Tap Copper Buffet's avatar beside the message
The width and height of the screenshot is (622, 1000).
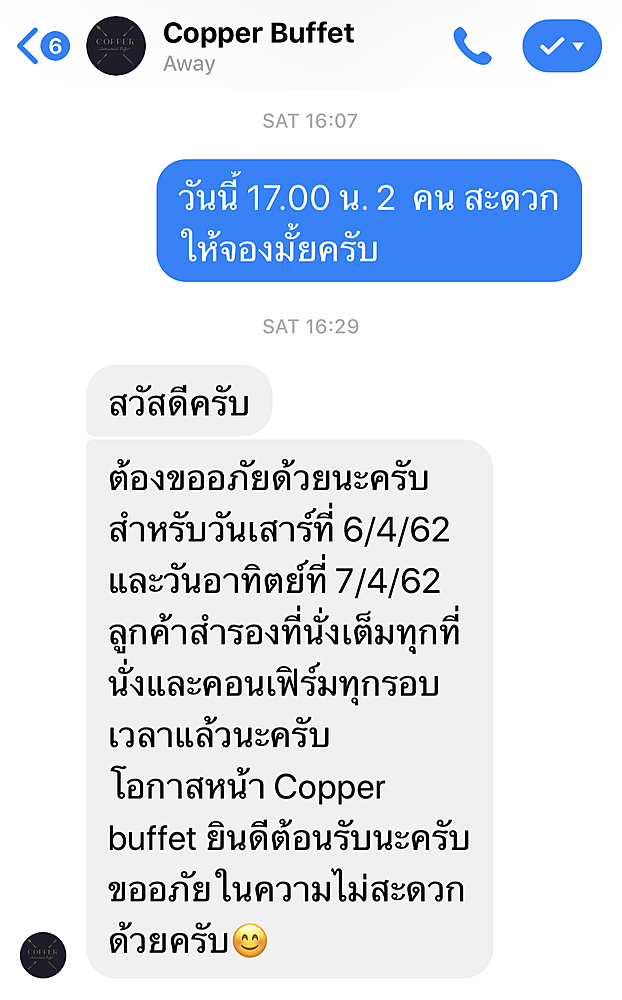[x=42, y=954]
